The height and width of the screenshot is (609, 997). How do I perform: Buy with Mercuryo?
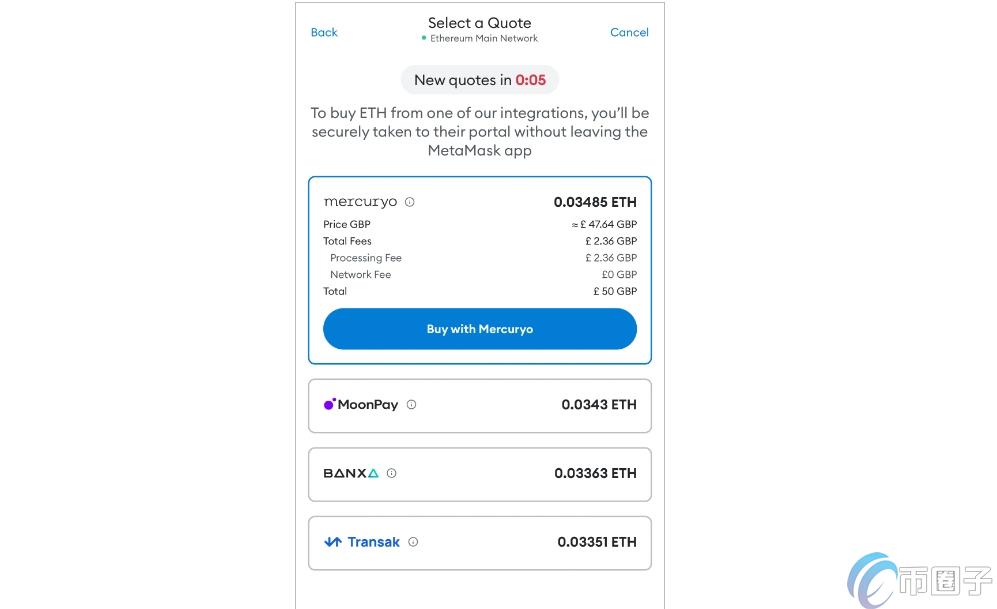point(480,329)
